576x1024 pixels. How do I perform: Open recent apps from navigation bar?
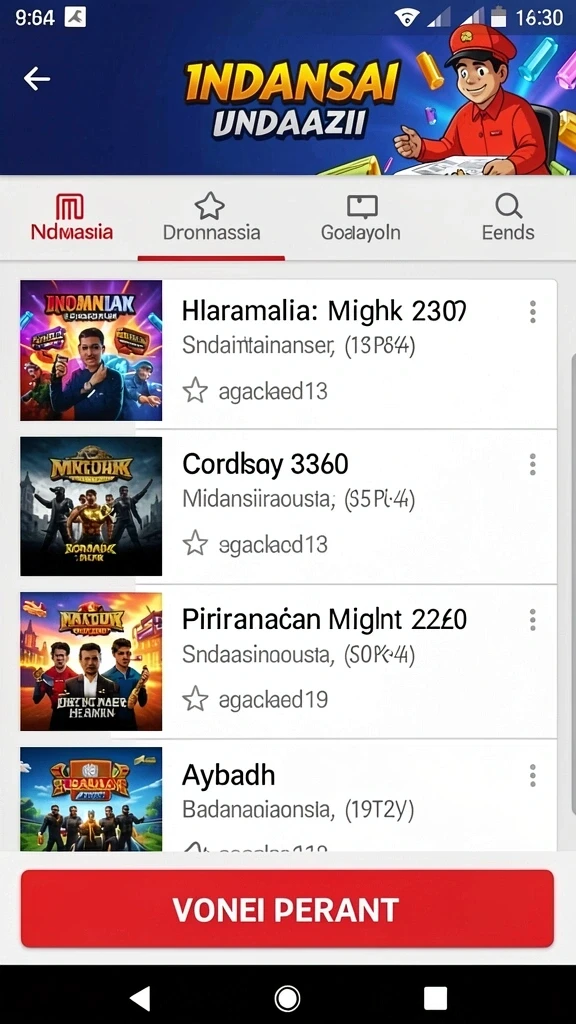pos(435,998)
